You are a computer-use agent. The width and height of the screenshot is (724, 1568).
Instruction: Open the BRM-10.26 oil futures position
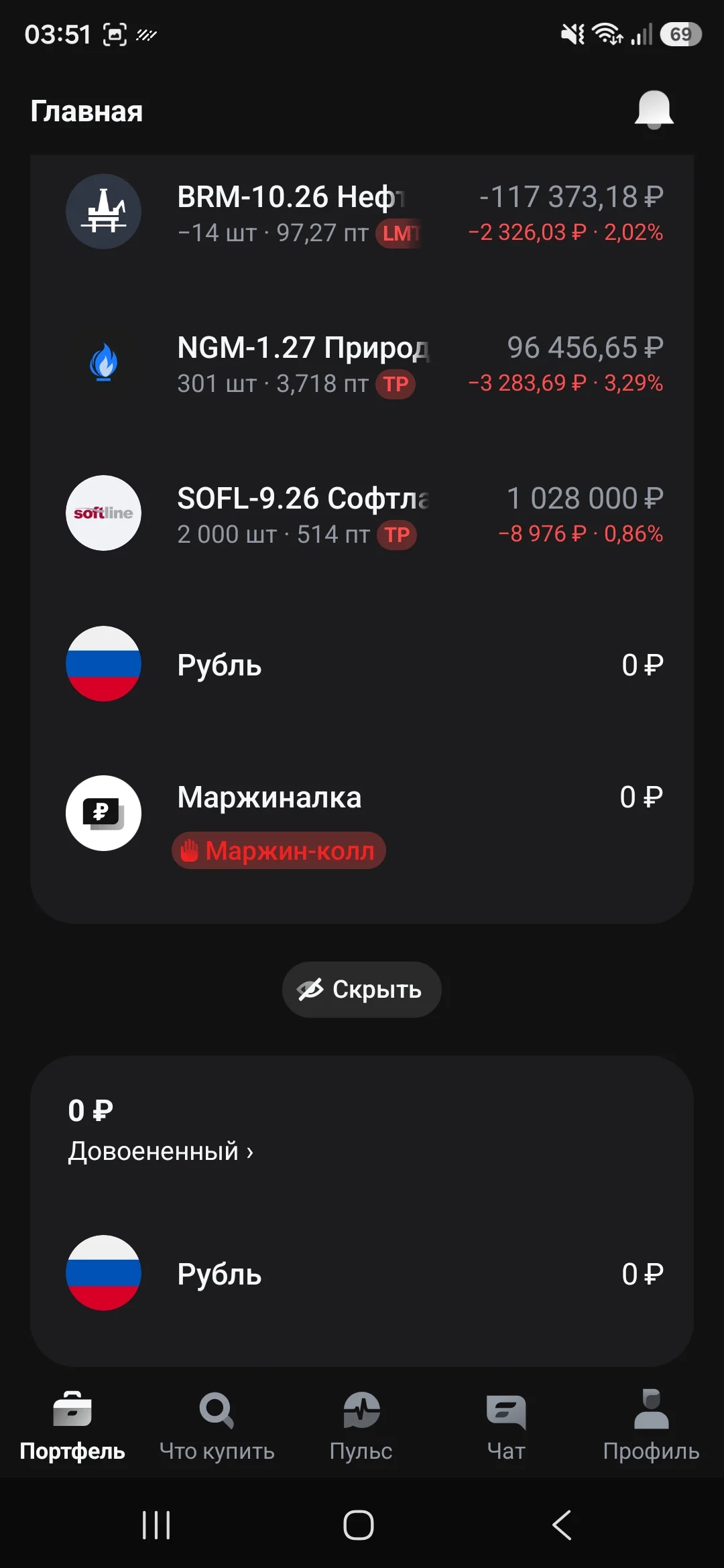tap(362, 212)
